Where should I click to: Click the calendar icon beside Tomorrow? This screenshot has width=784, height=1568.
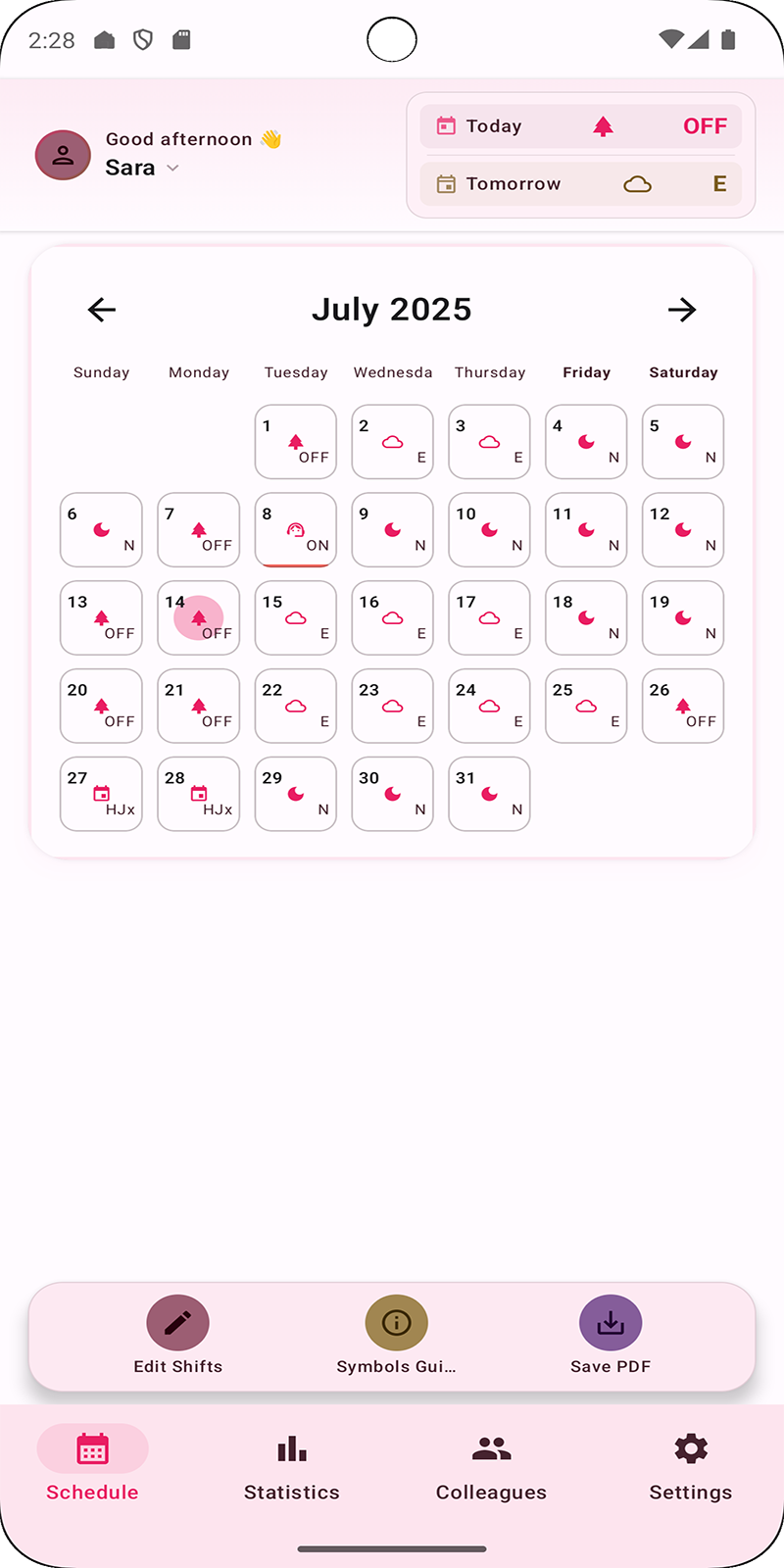447,183
